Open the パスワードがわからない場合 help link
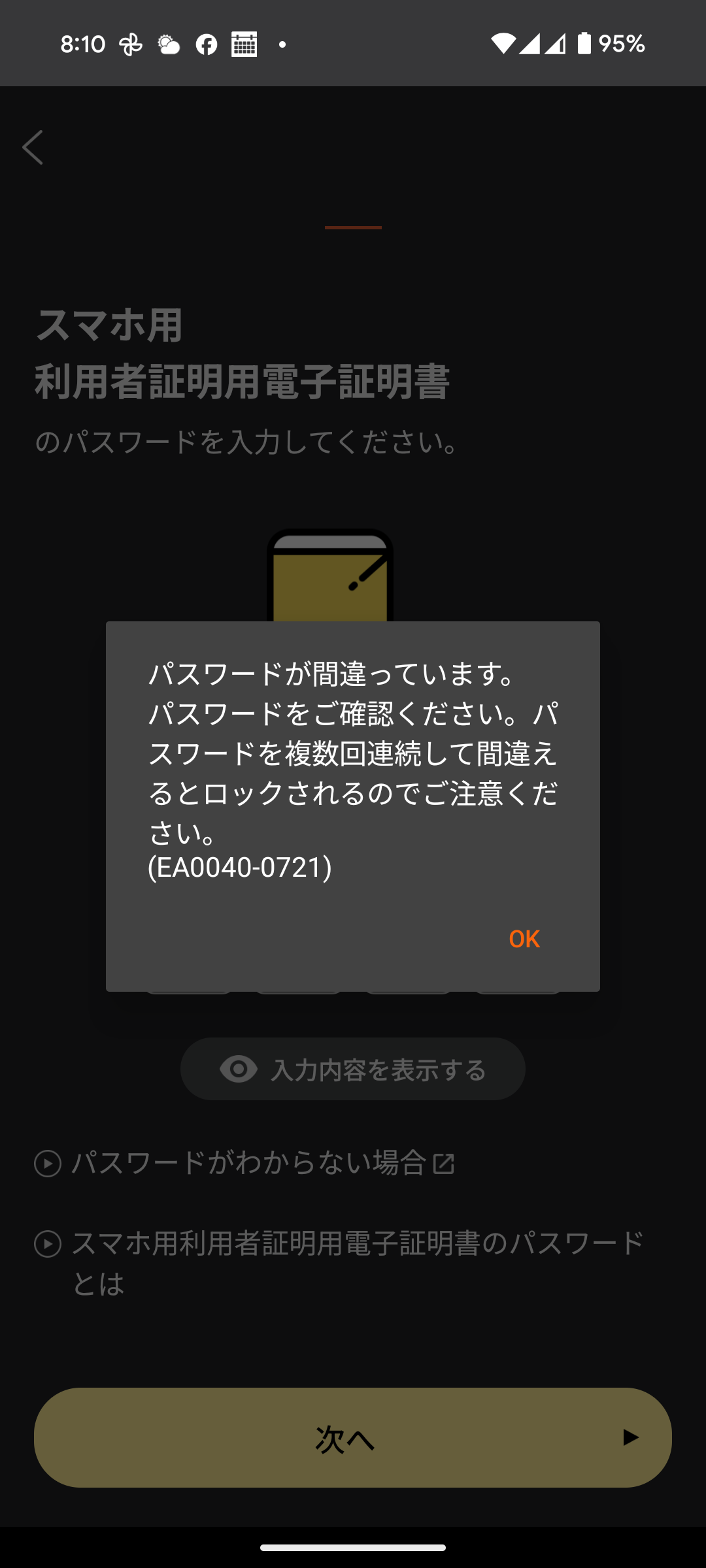 [x=244, y=1163]
